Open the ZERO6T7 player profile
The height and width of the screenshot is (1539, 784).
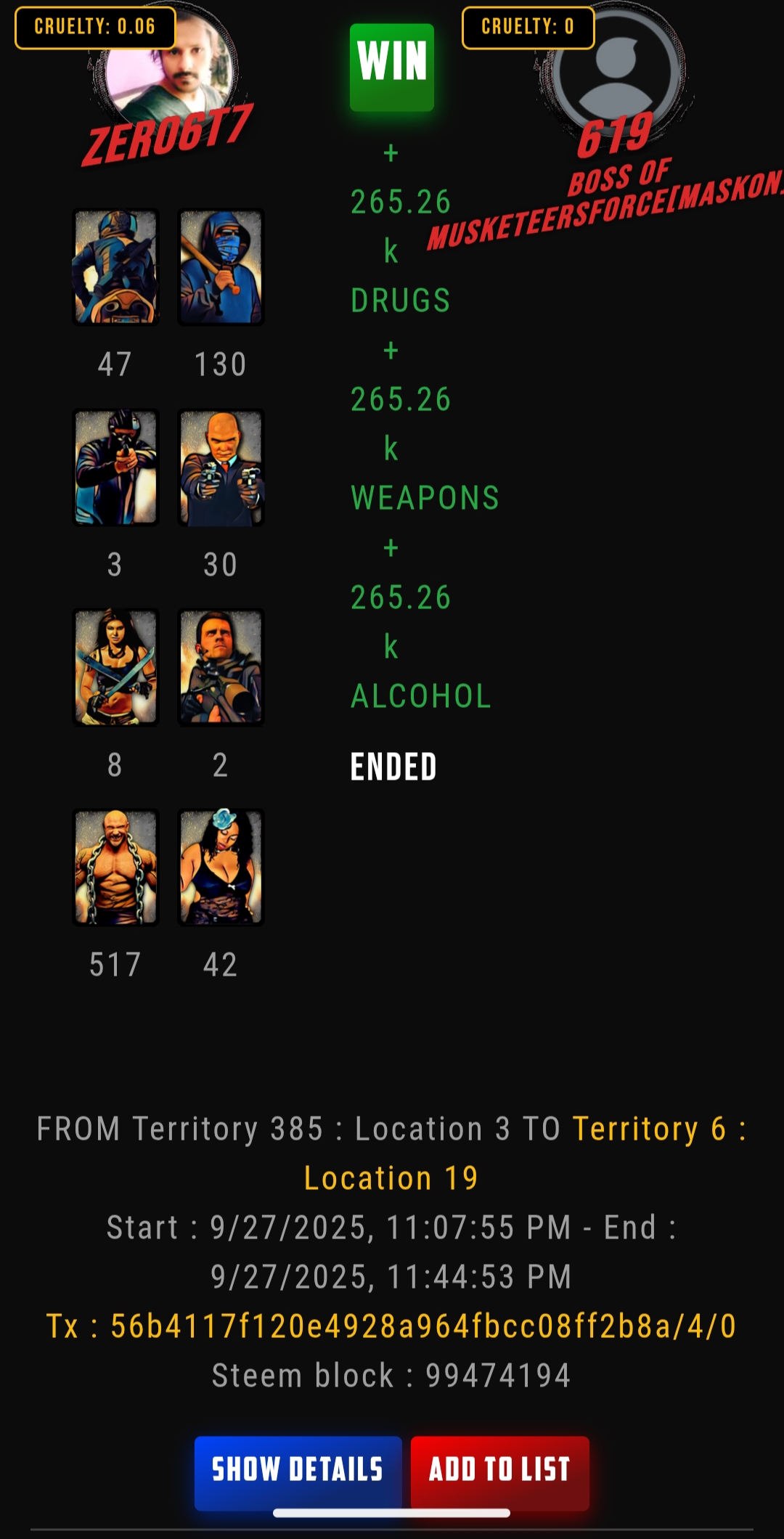click(167, 135)
